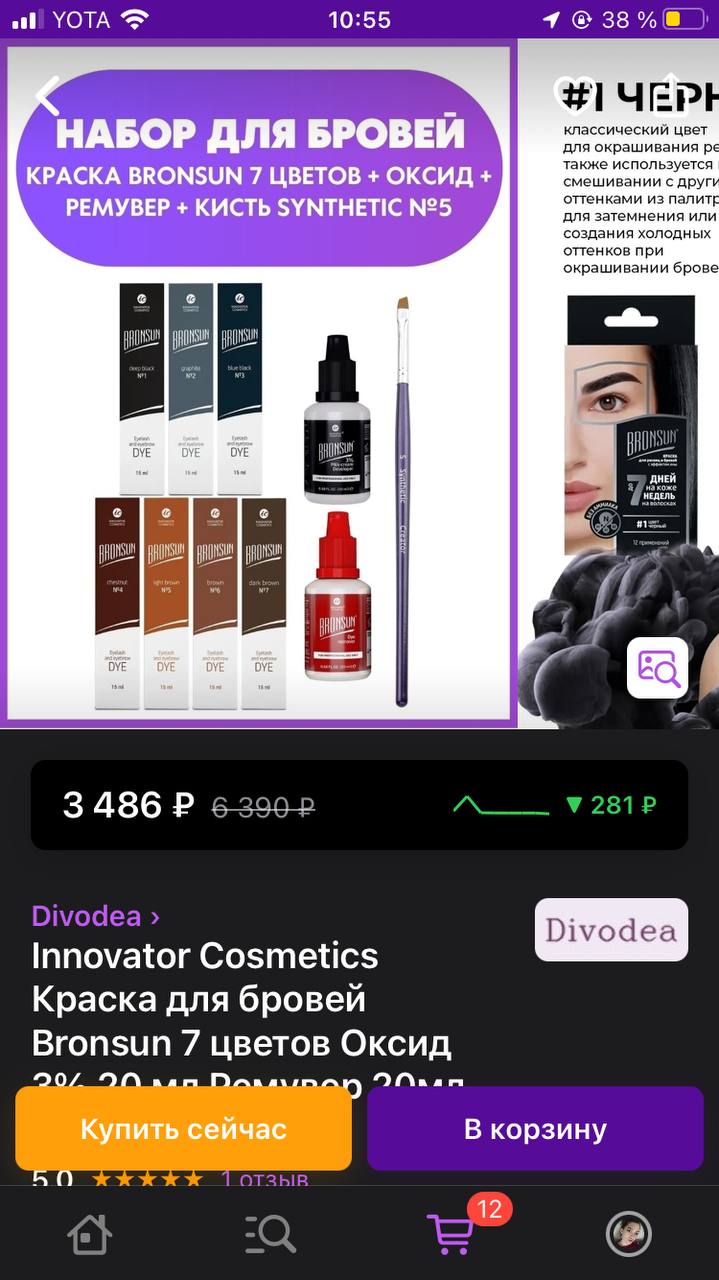This screenshot has height=1280, width=719.
Task: Open the price history chart
Action: tap(501, 805)
